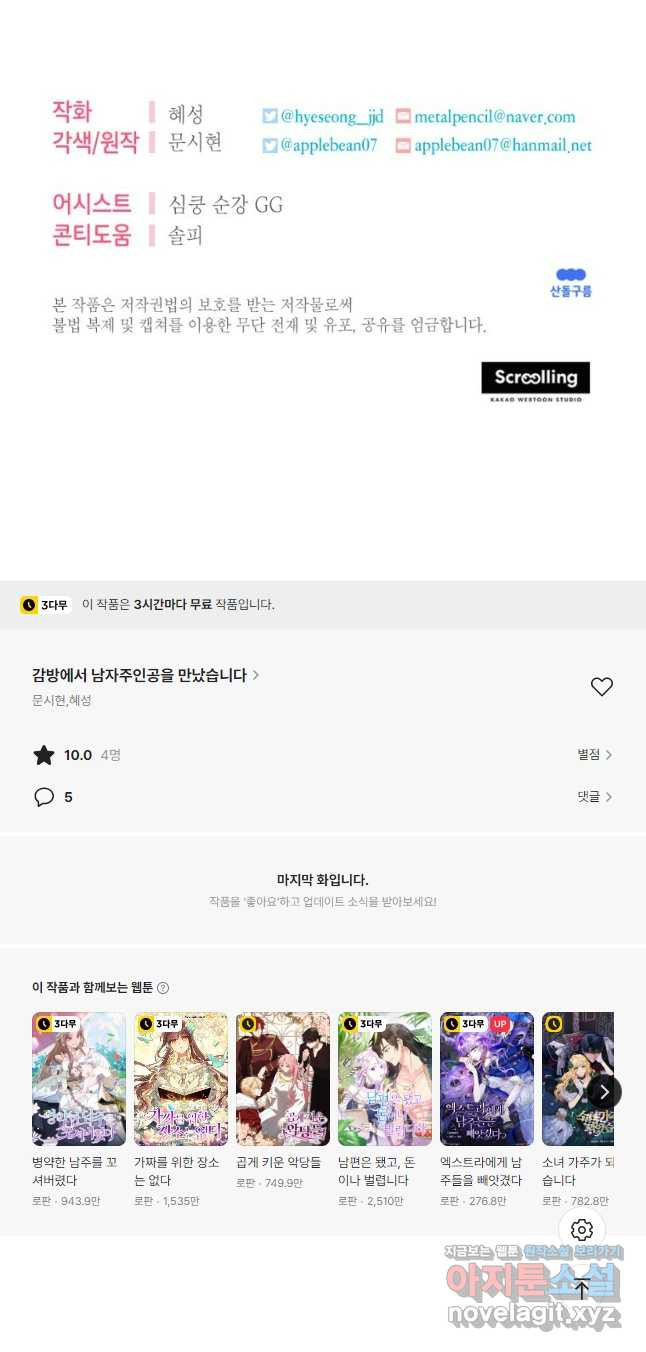
Task: Like this webtoon with the heart icon
Action: pyautogui.click(x=601, y=687)
